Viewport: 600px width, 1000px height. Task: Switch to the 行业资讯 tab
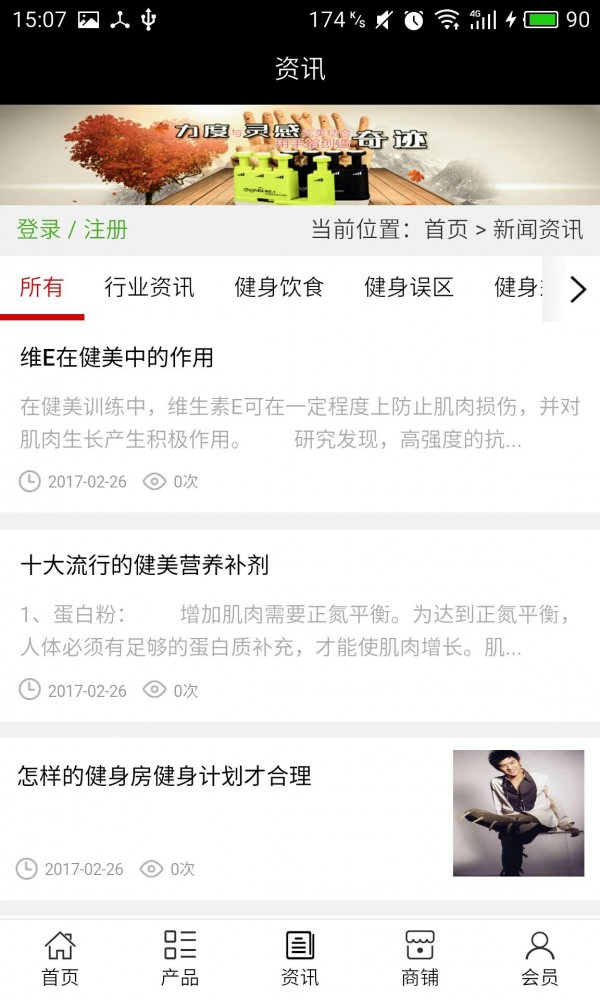point(149,288)
